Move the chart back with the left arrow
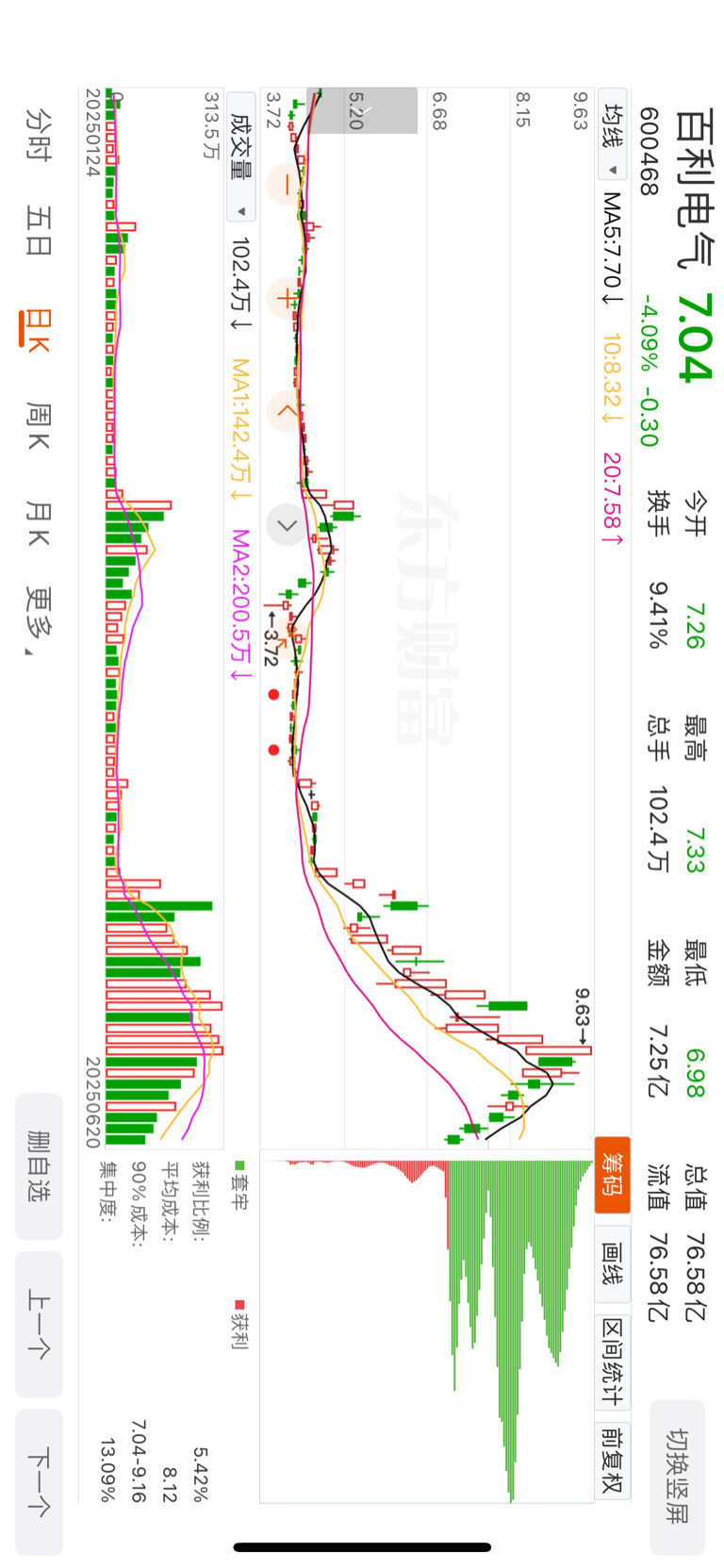This screenshot has height=1568, width=724. click(286, 412)
